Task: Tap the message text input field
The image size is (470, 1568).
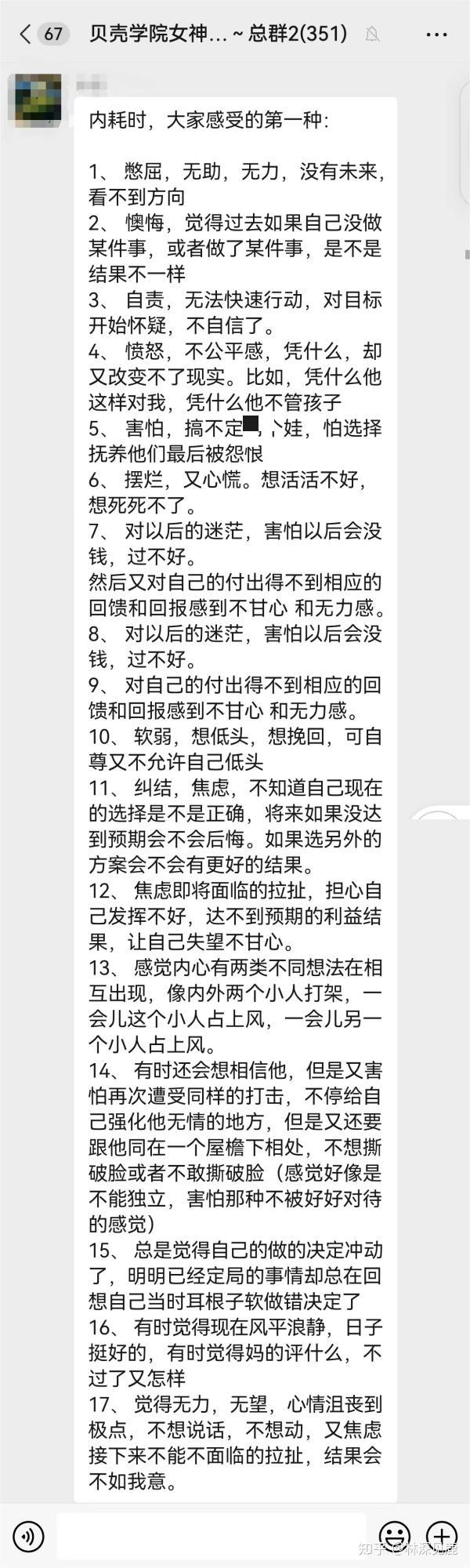Action: tap(213, 1535)
